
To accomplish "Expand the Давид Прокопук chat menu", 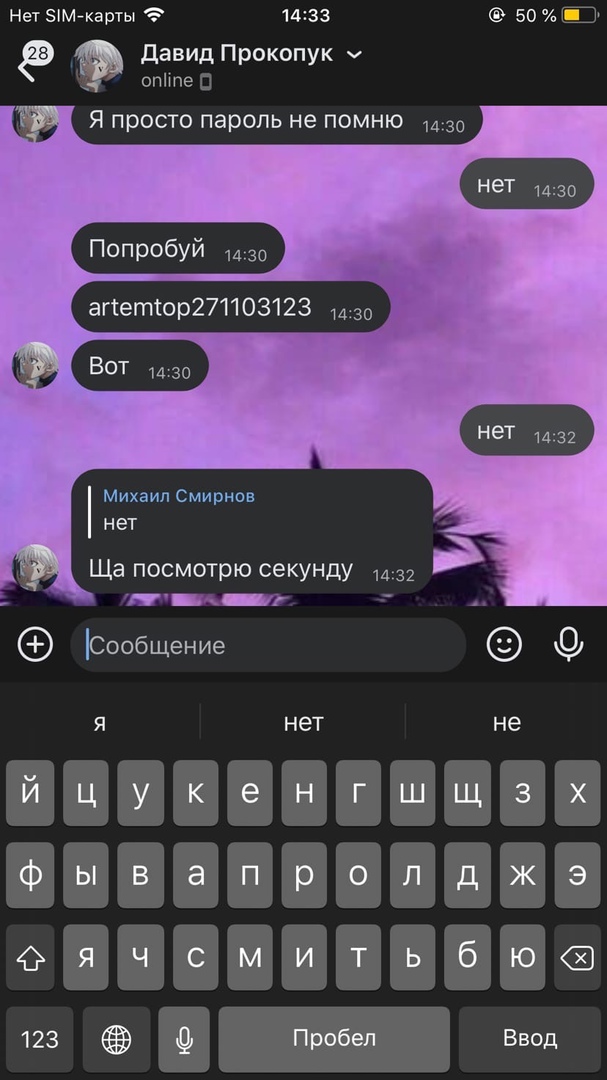I will [x=354, y=55].
